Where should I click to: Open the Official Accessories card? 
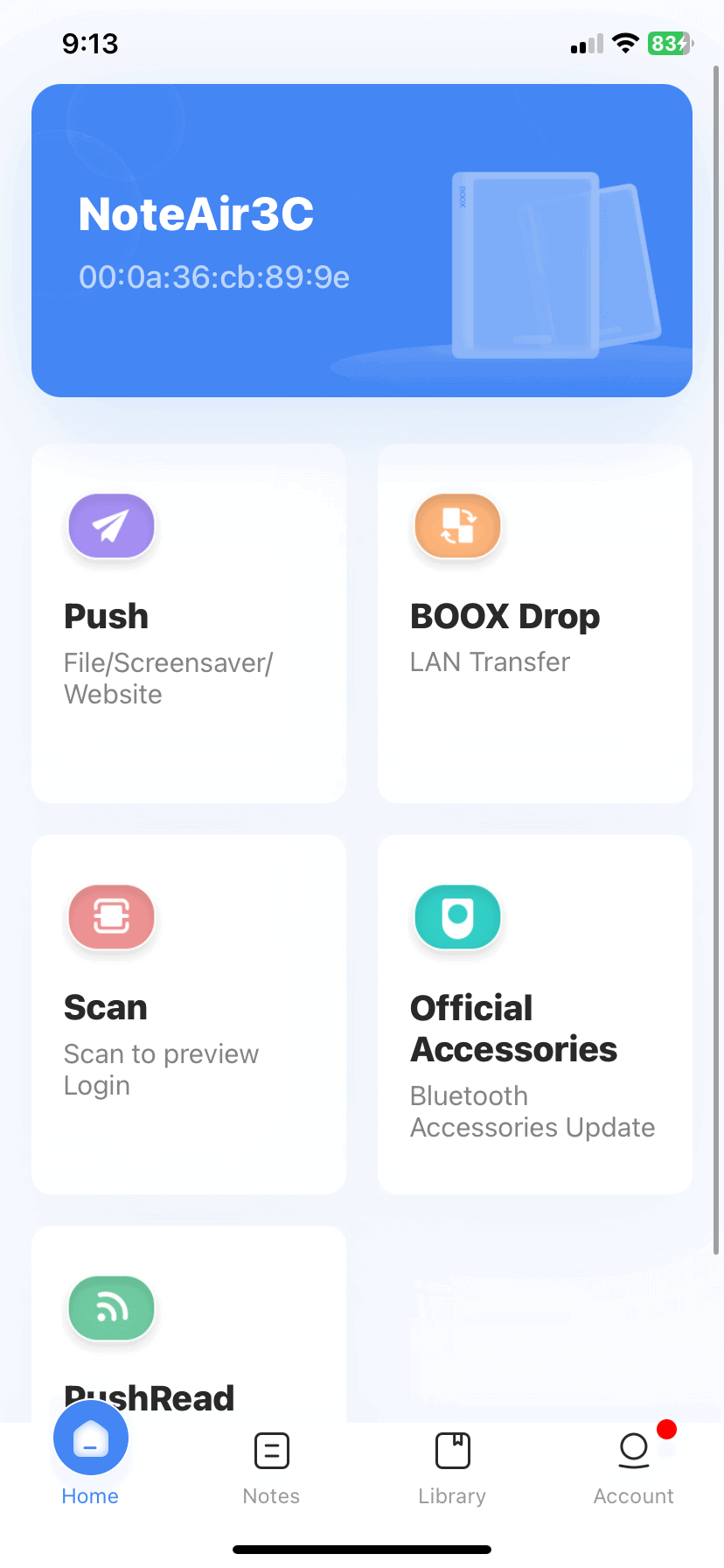(x=535, y=1014)
